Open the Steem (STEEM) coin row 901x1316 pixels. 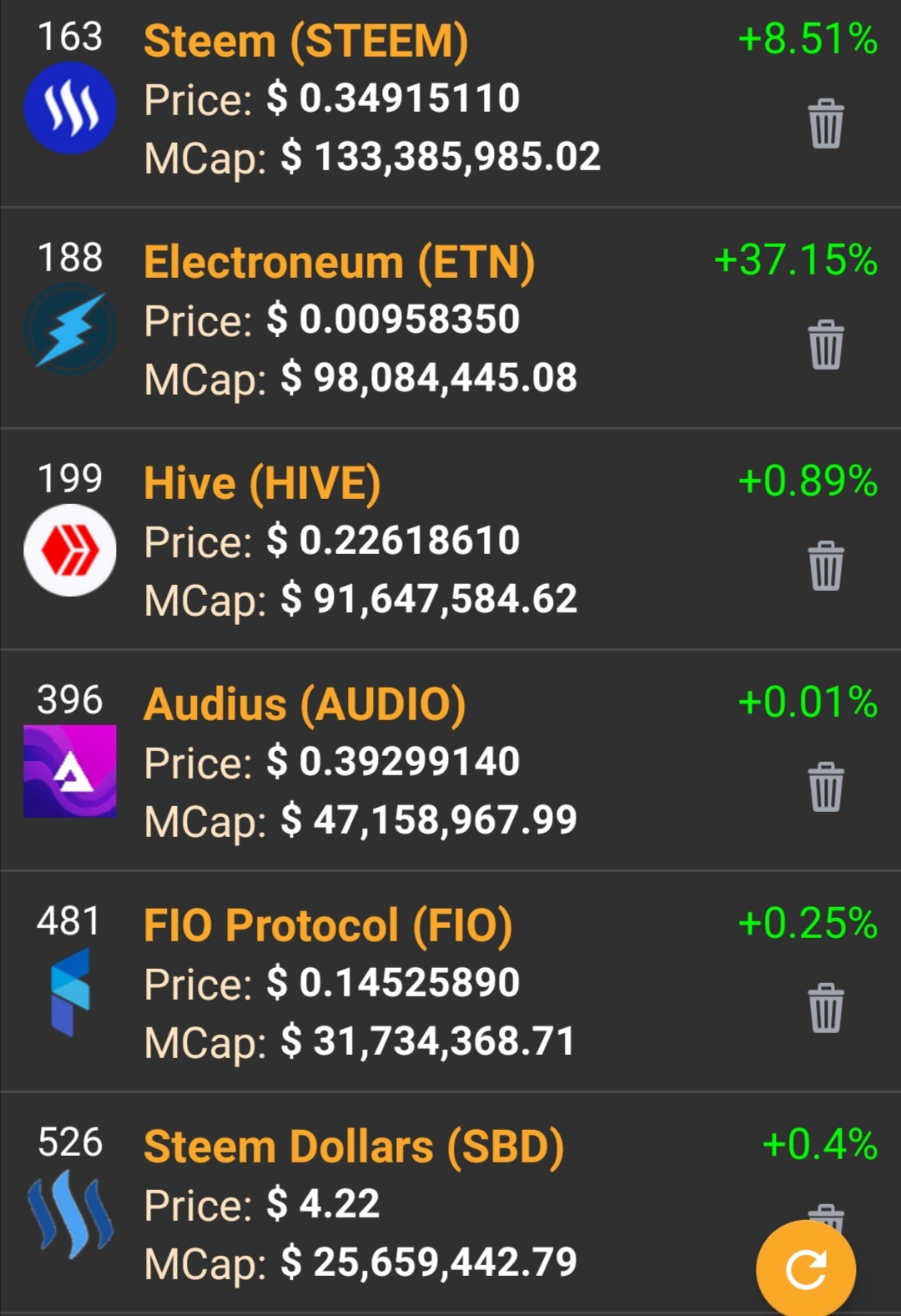pyautogui.click(x=371, y=100)
